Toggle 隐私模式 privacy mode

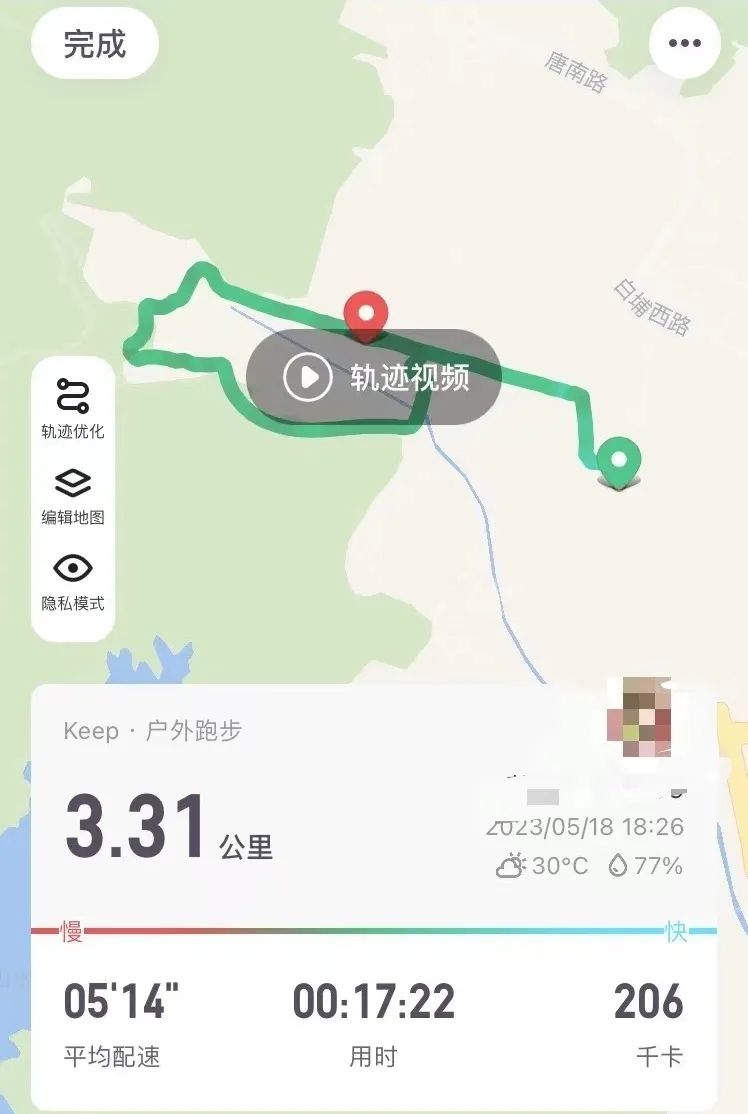73,581
